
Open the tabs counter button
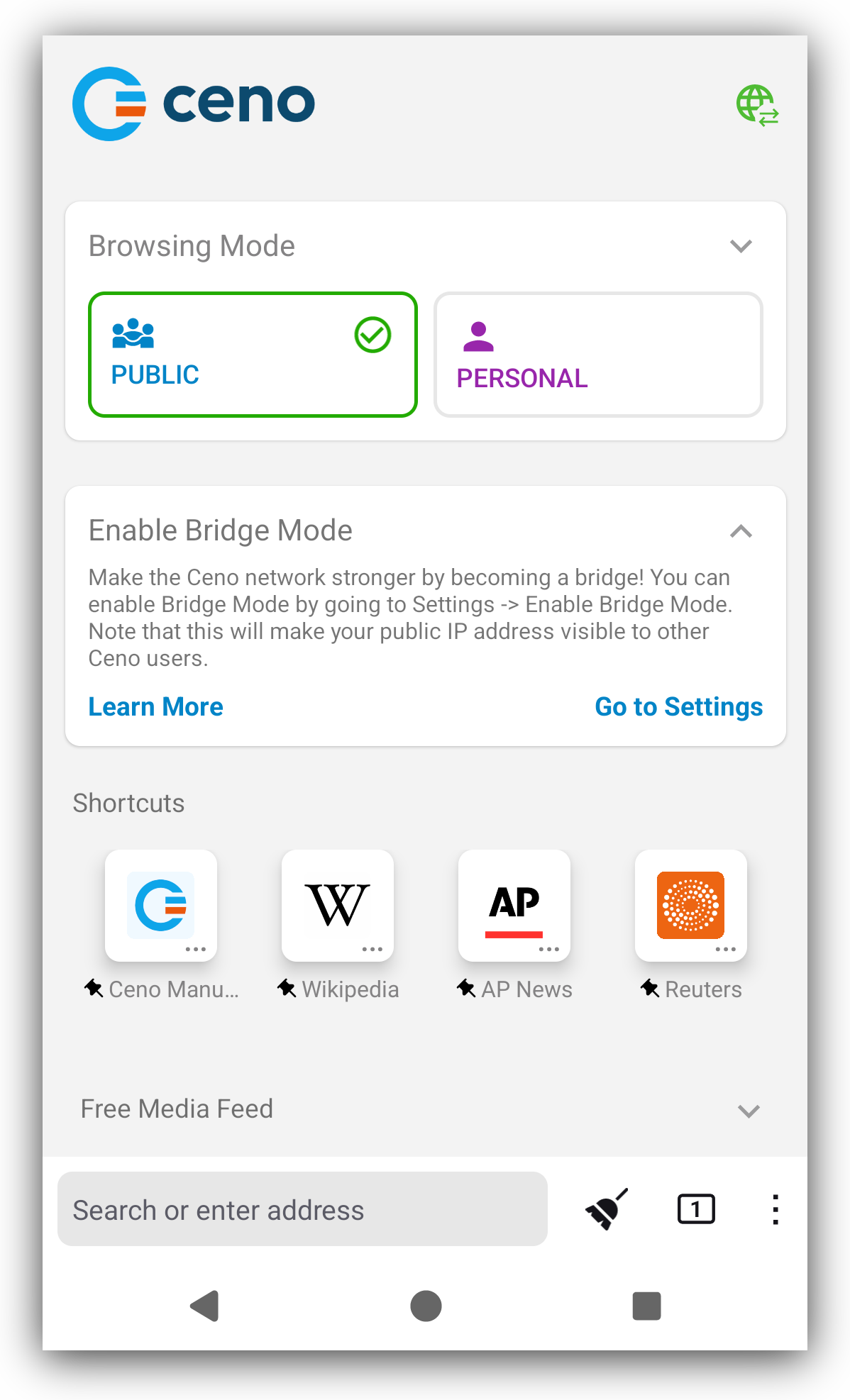696,1209
